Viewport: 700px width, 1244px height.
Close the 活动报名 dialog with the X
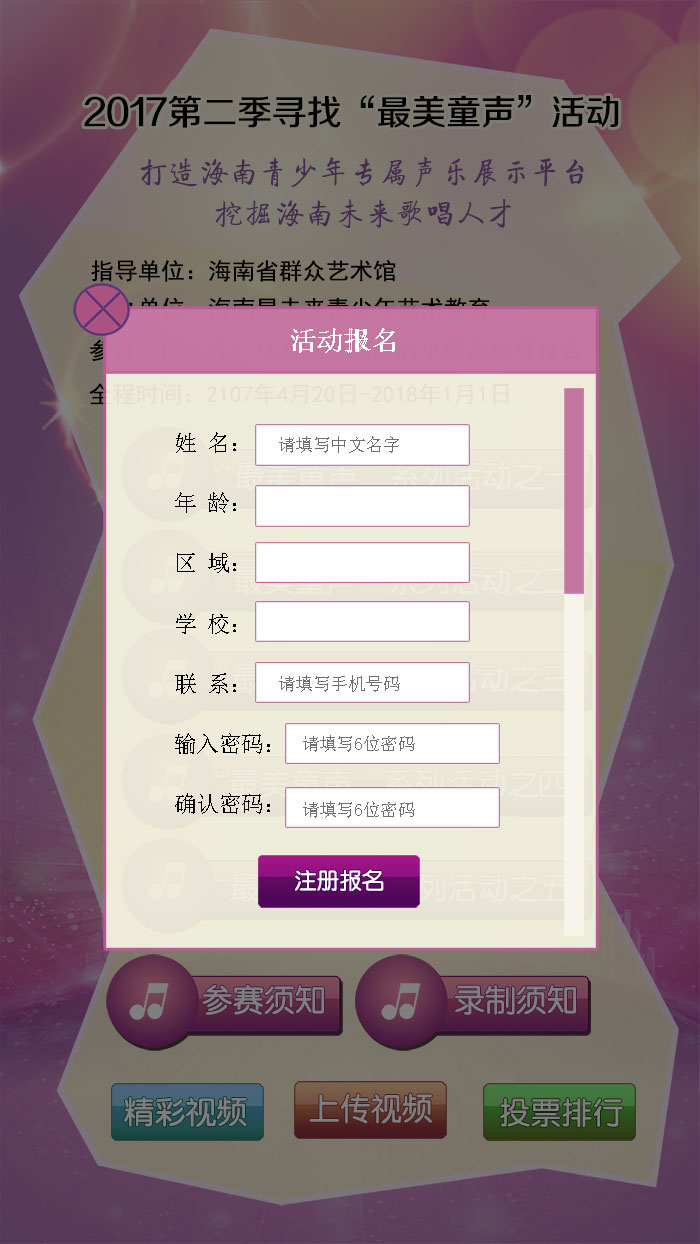(102, 310)
